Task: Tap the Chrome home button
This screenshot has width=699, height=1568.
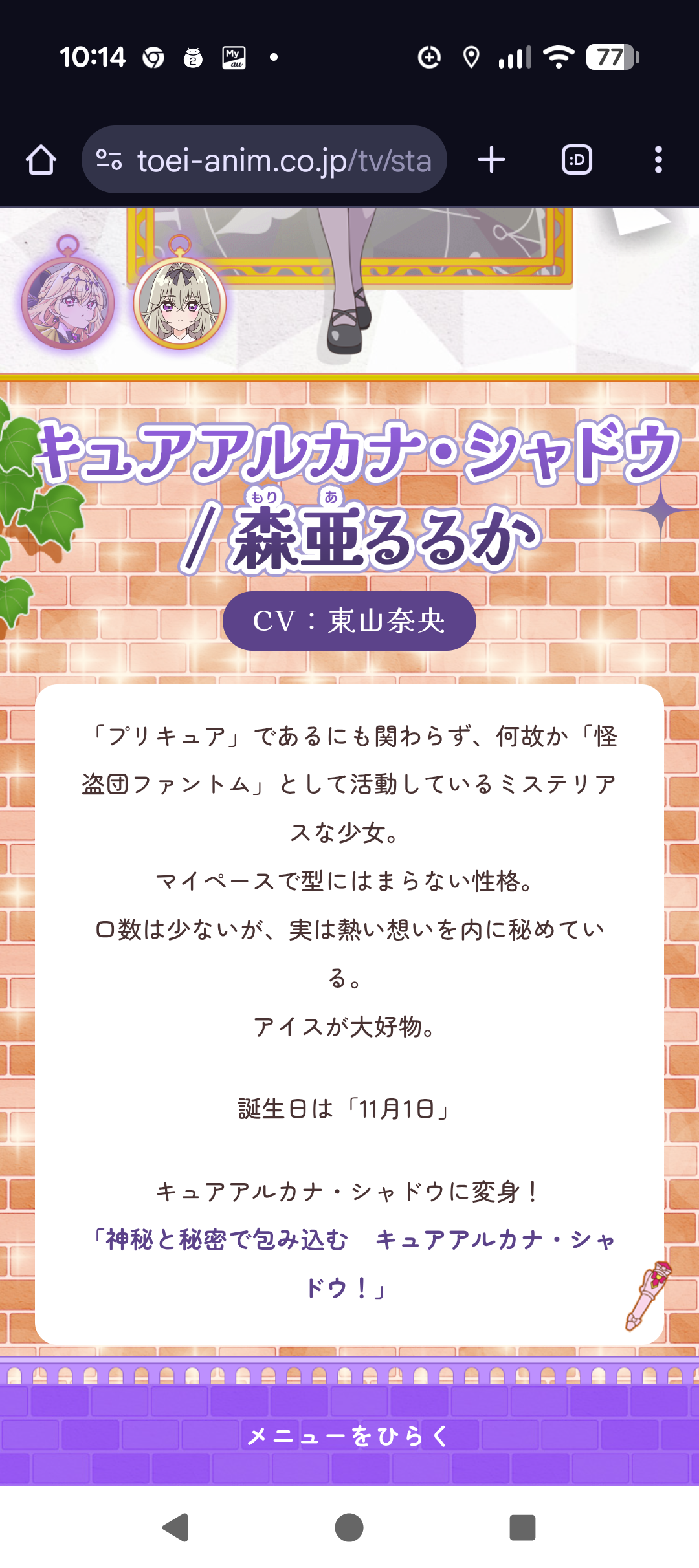Action: pos(41,160)
